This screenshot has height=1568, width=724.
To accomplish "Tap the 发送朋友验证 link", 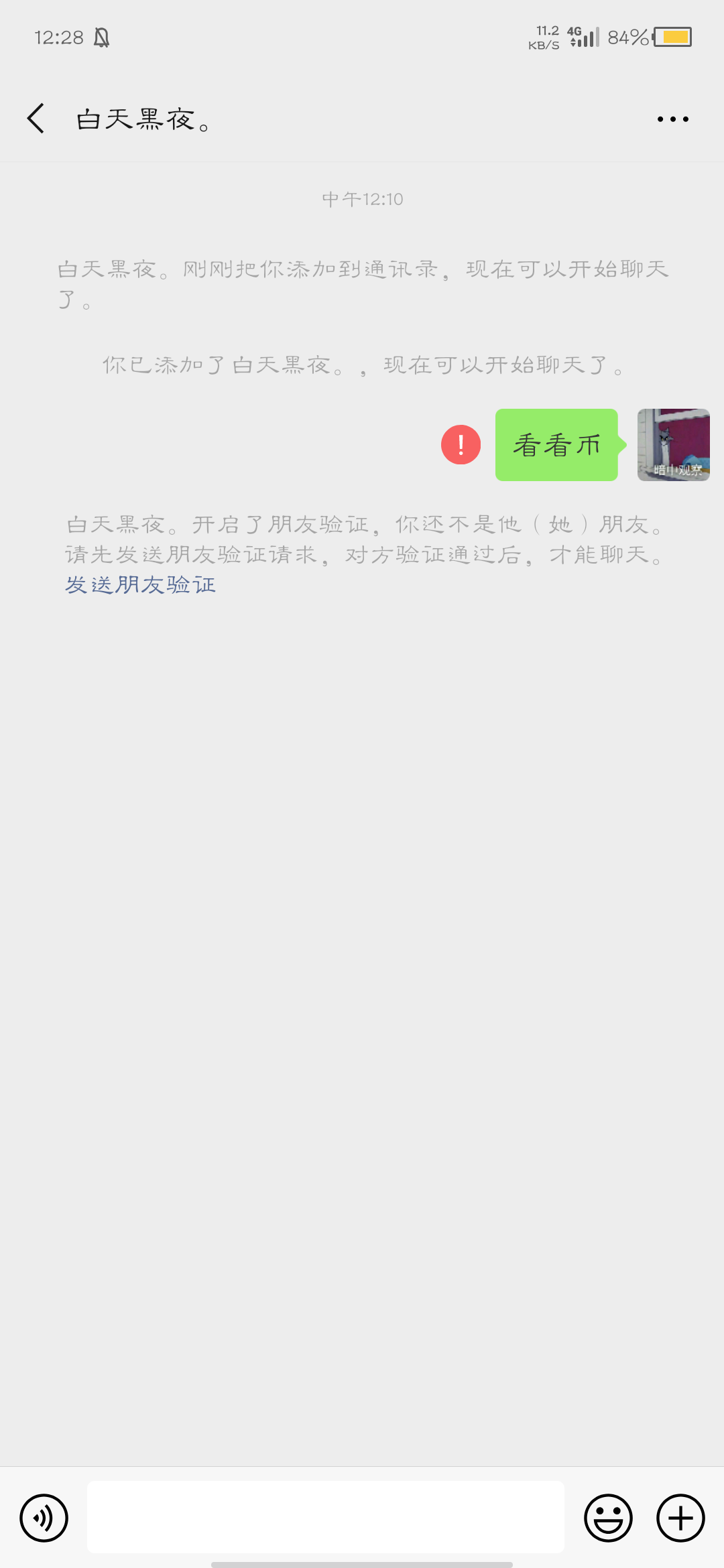I will 140,585.
